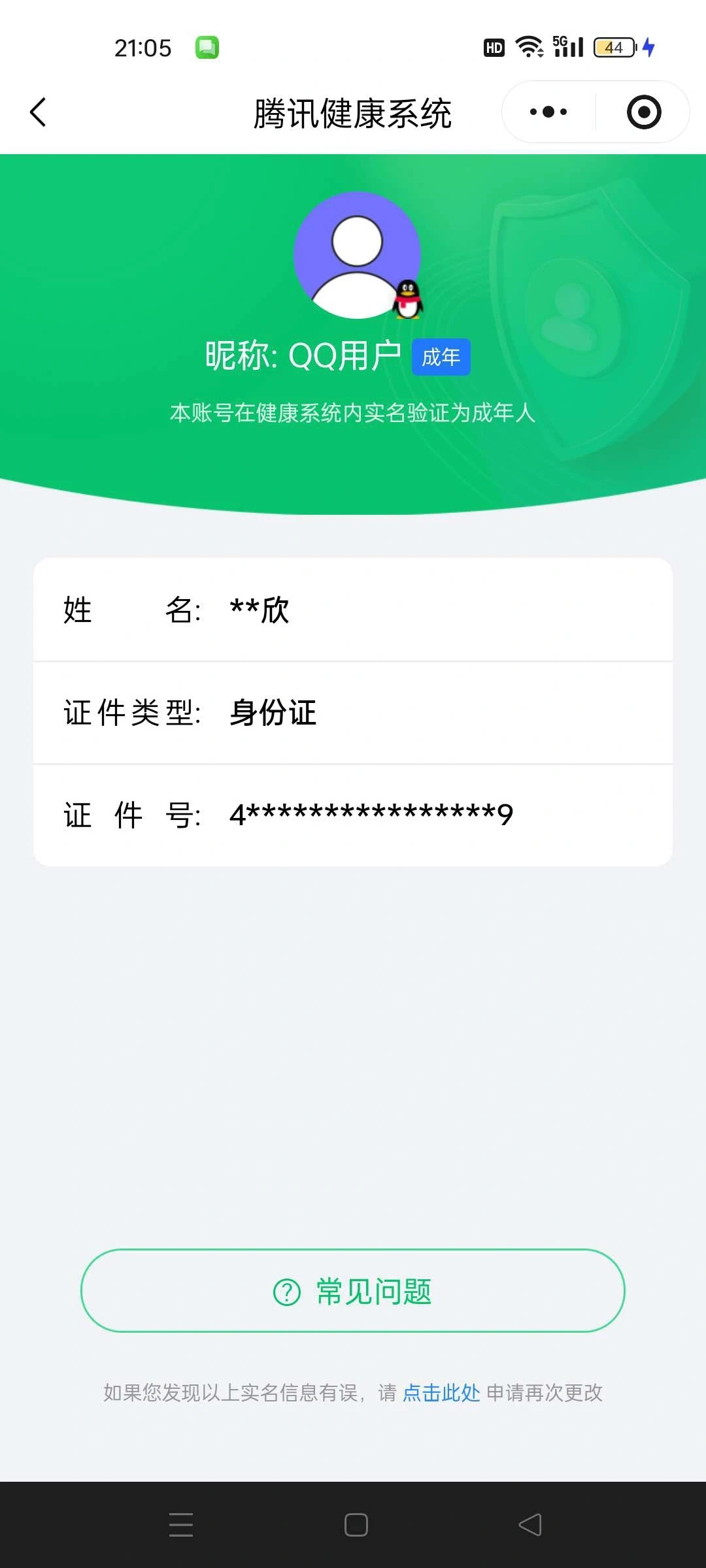The height and width of the screenshot is (1568, 706).
Task: Tap the charging lightning icon
Action: pyautogui.click(x=648, y=46)
